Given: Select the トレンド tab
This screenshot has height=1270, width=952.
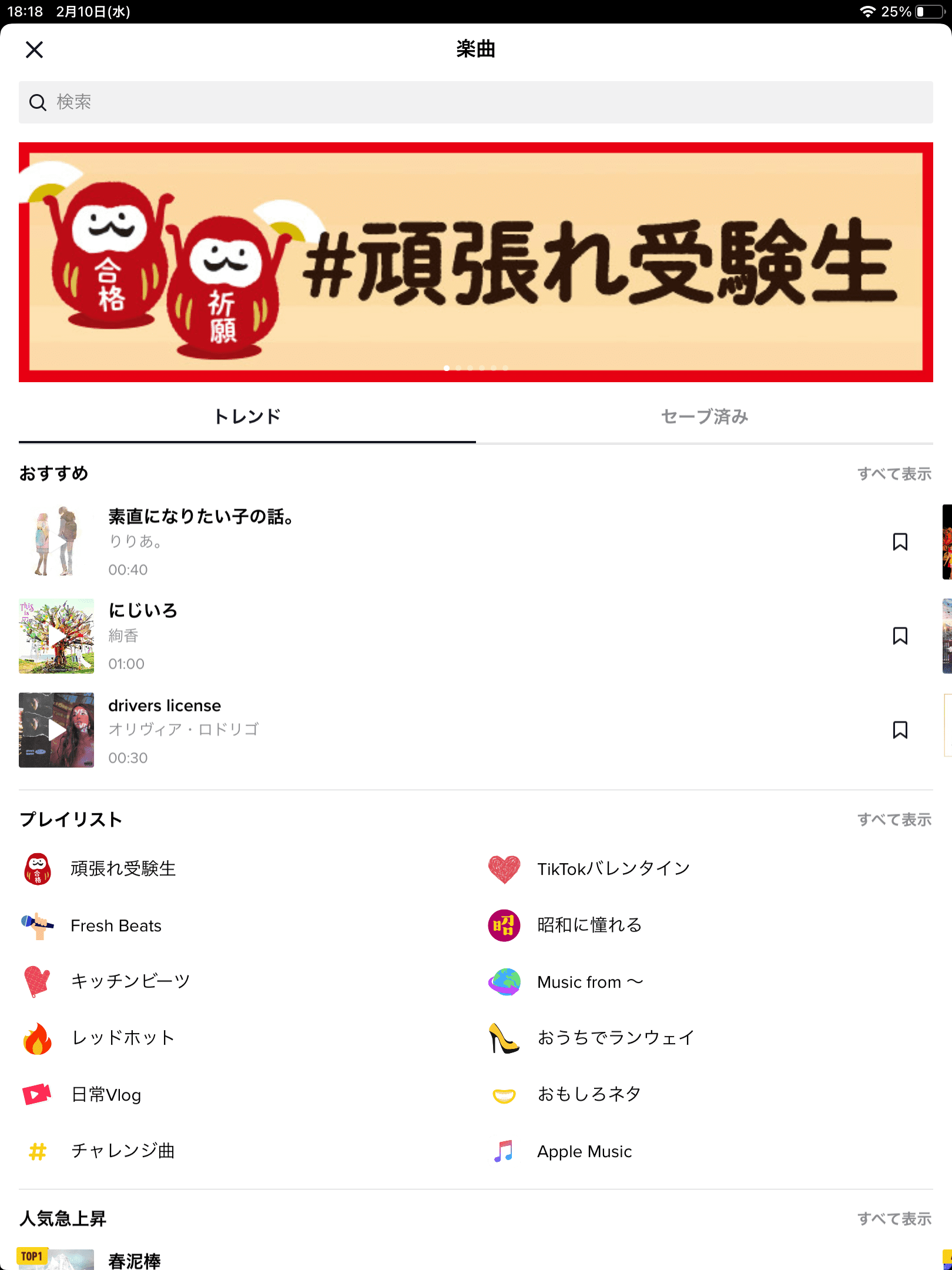Looking at the screenshot, I should coord(247,417).
